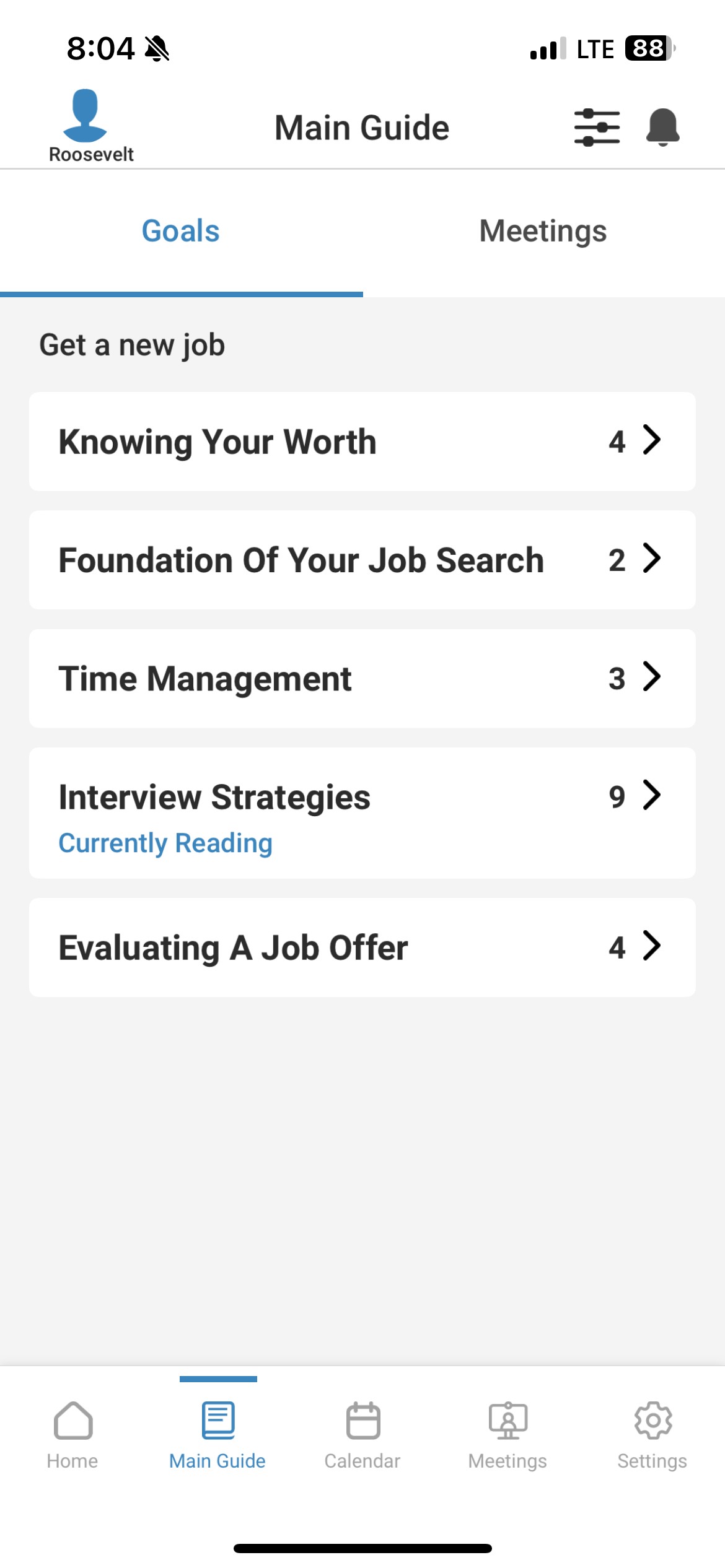This screenshot has width=725, height=1568.
Task: Switch to the Meetings top tab
Action: pyautogui.click(x=543, y=232)
